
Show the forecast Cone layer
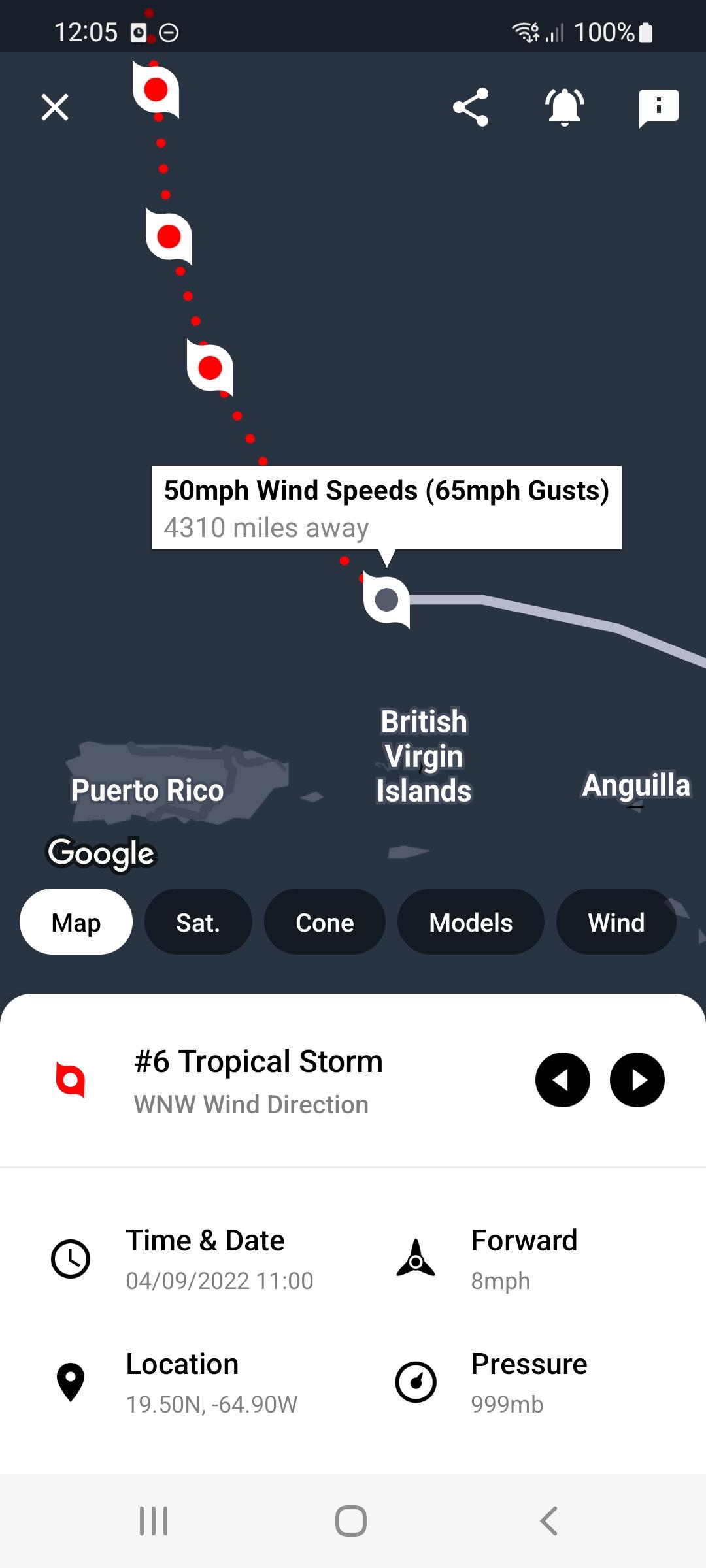pos(325,922)
